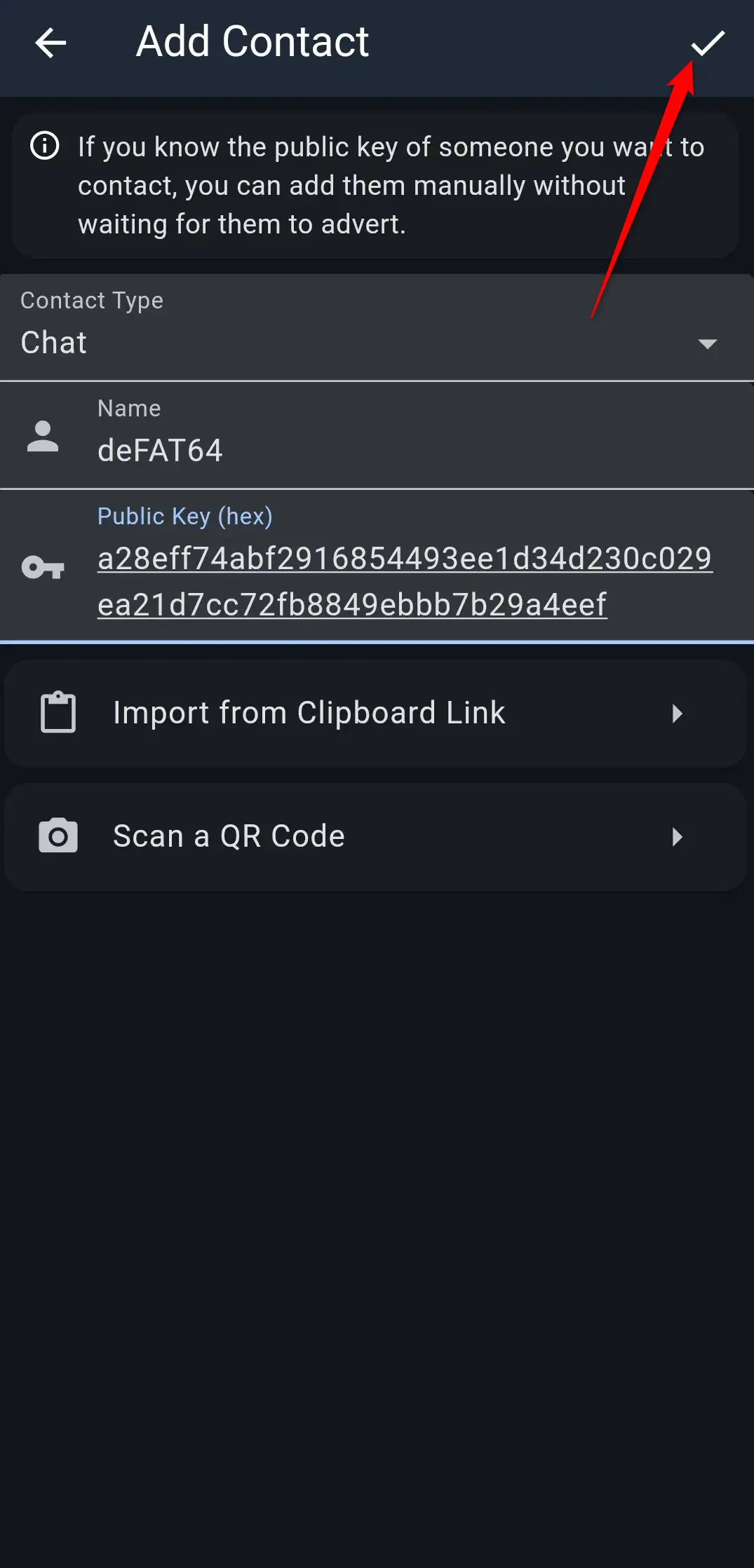Go back from Add Contact
The width and height of the screenshot is (754, 1568).
point(51,43)
